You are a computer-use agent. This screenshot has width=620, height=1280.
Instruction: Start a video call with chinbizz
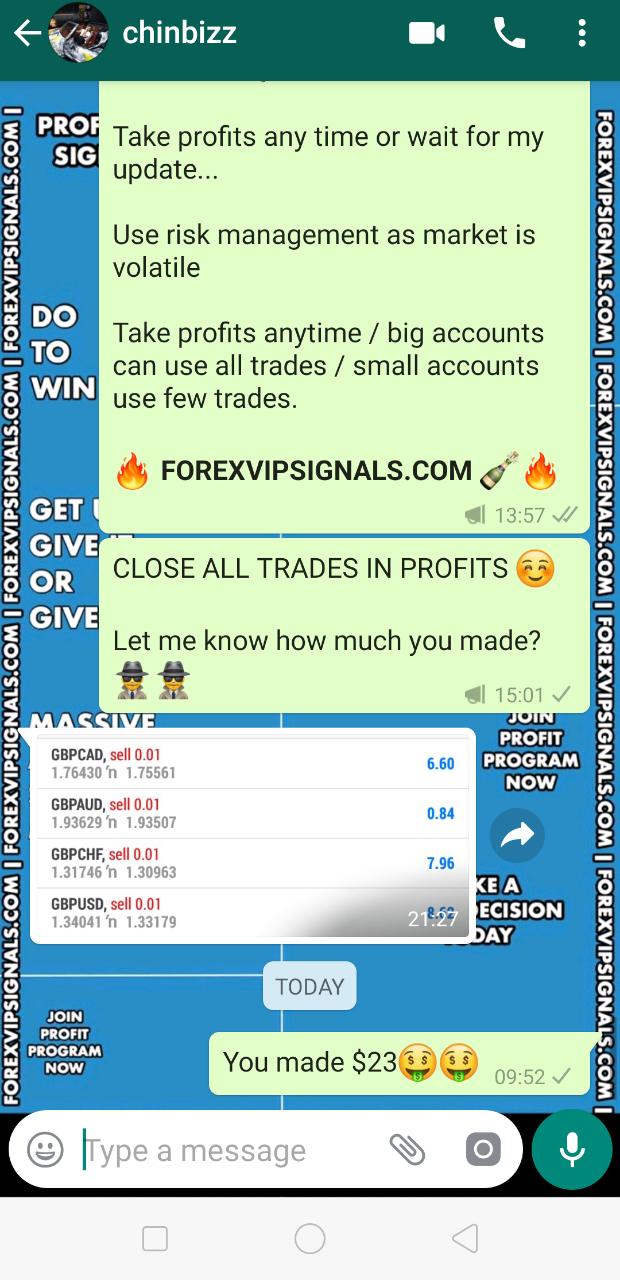pyautogui.click(x=427, y=34)
